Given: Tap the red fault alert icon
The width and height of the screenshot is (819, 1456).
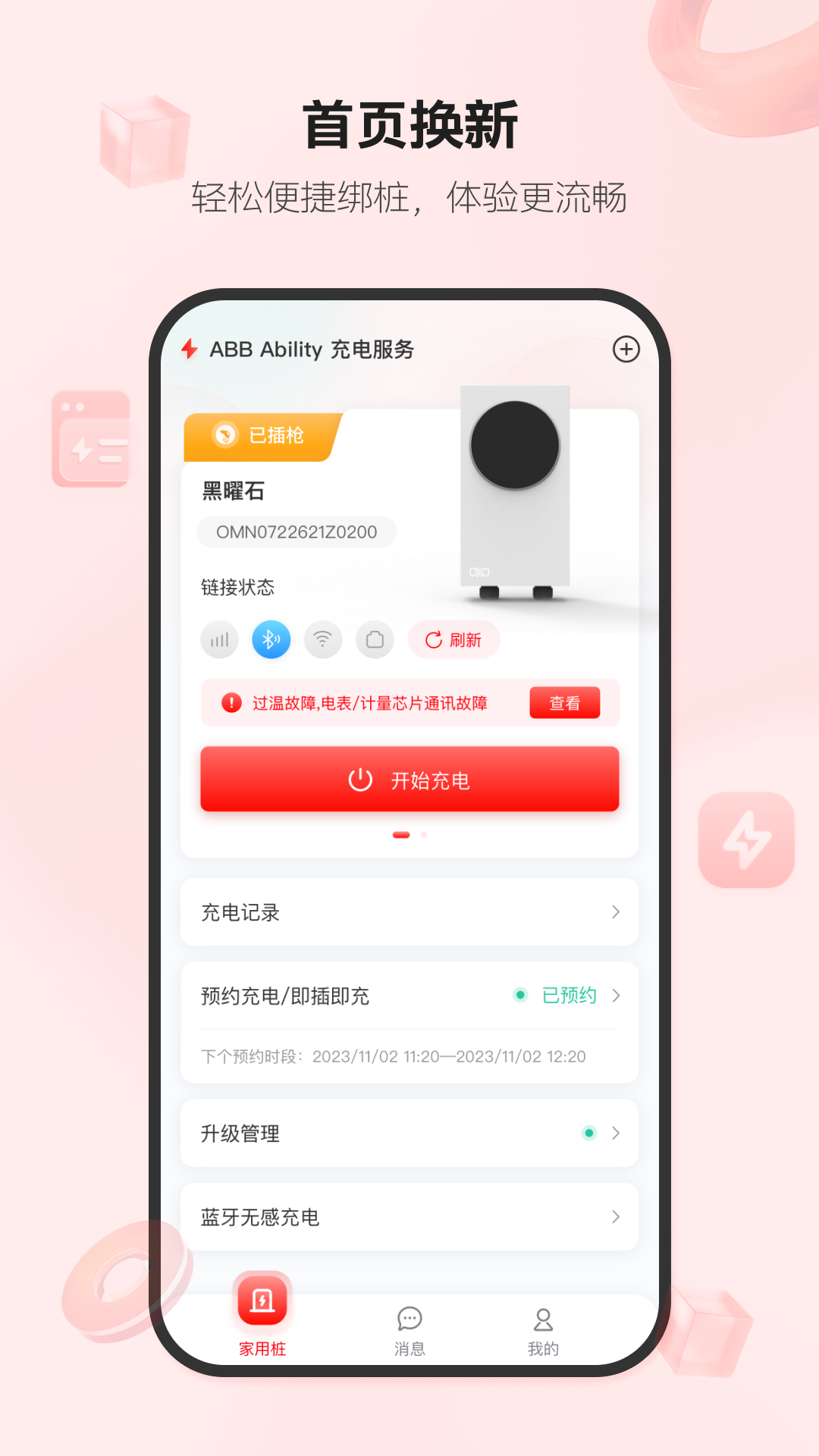Looking at the screenshot, I should tap(230, 703).
